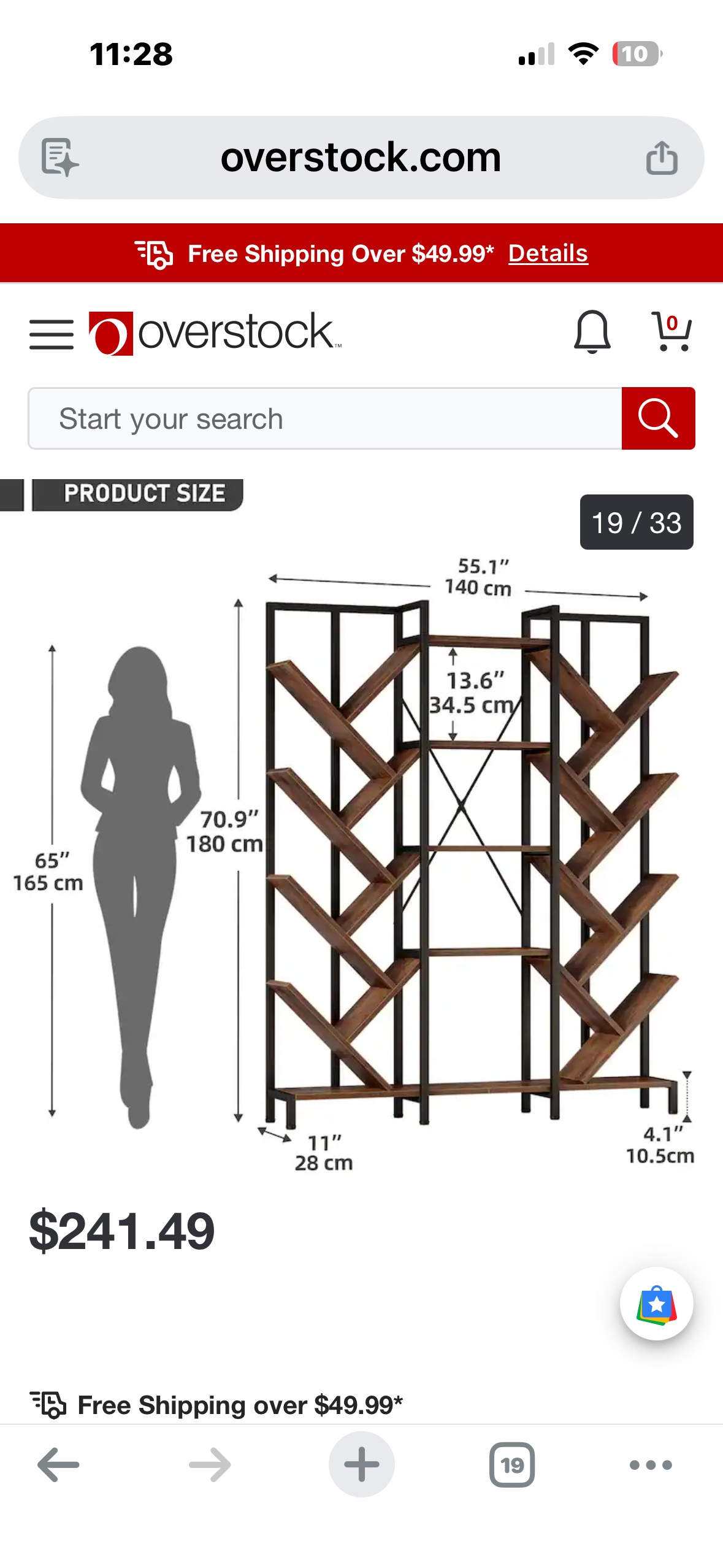Open the Details link for free shipping
Viewport: 723px width, 1568px height.
click(548, 253)
